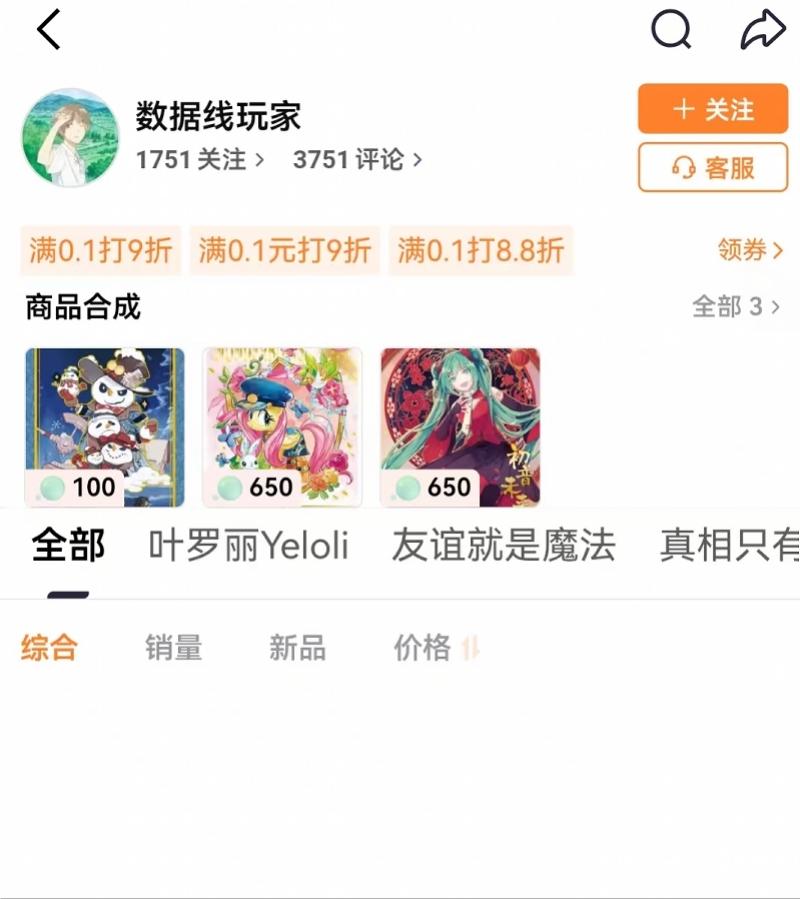Tap the plus icon on the follow button
This screenshot has width=800, height=899.
pyautogui.click(x=685, y=109)
